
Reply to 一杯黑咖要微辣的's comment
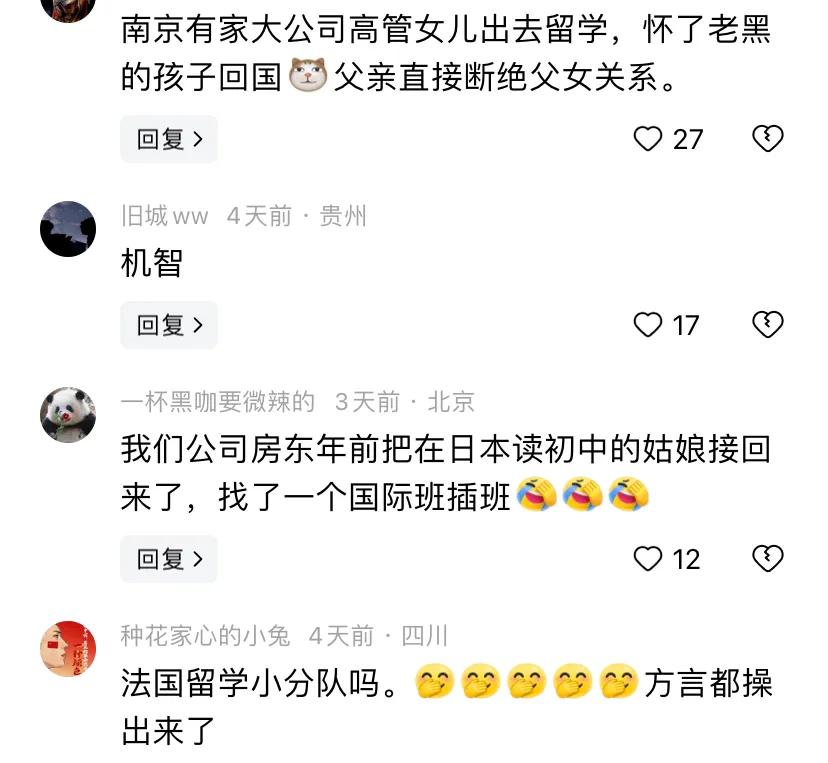168,558
